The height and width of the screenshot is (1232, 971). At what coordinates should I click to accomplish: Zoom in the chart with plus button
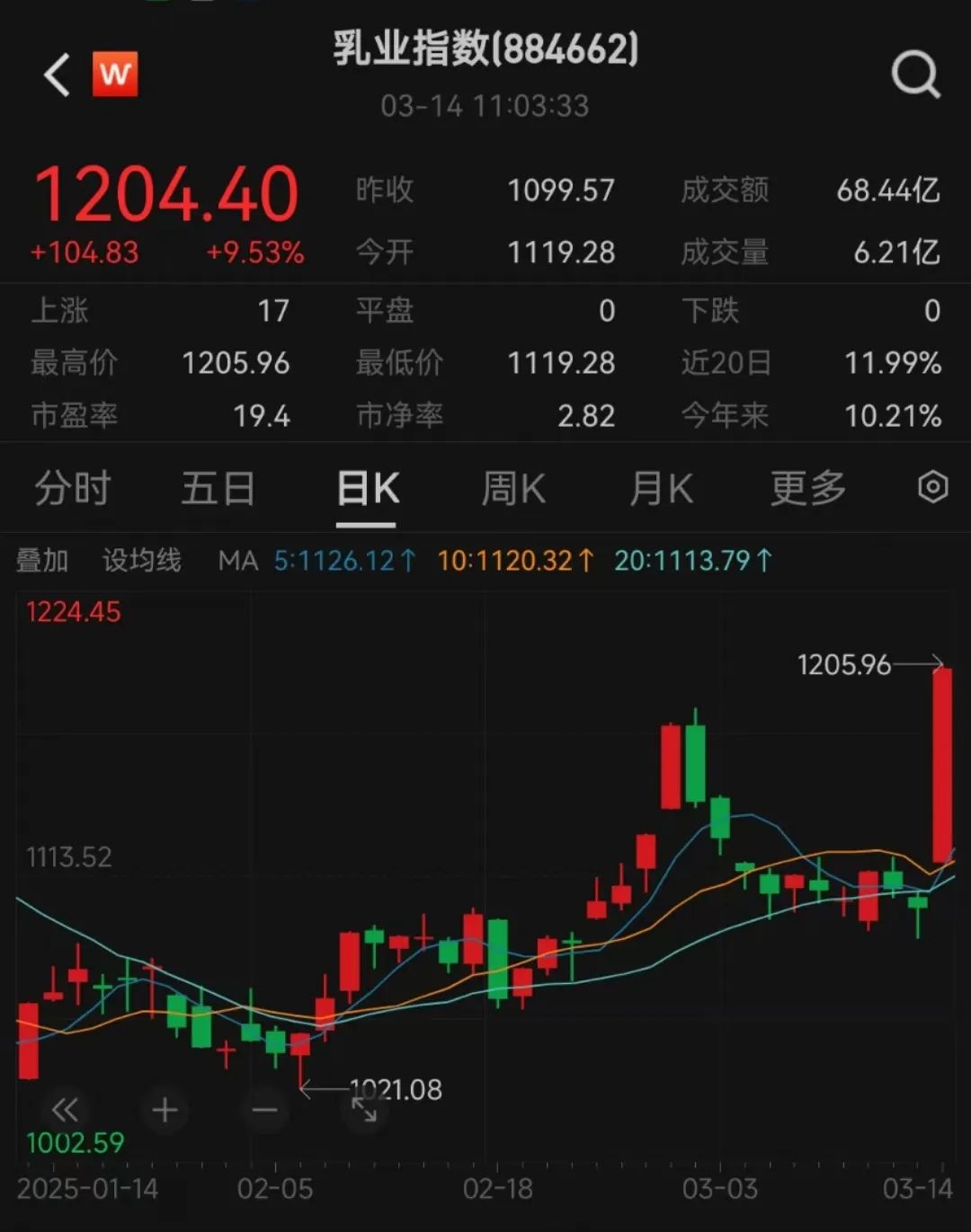coord(165,1111)
